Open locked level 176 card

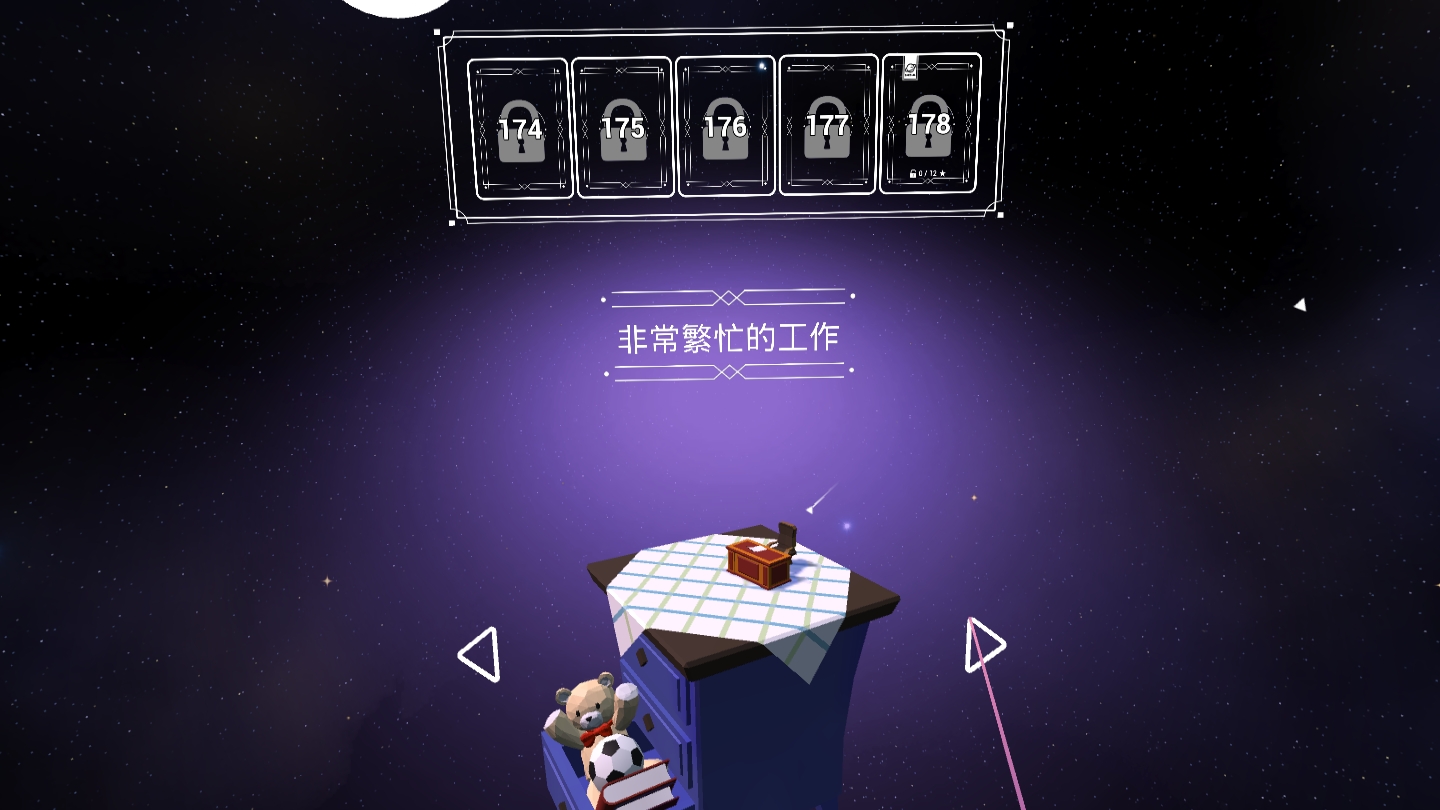(x=725, y=127)
